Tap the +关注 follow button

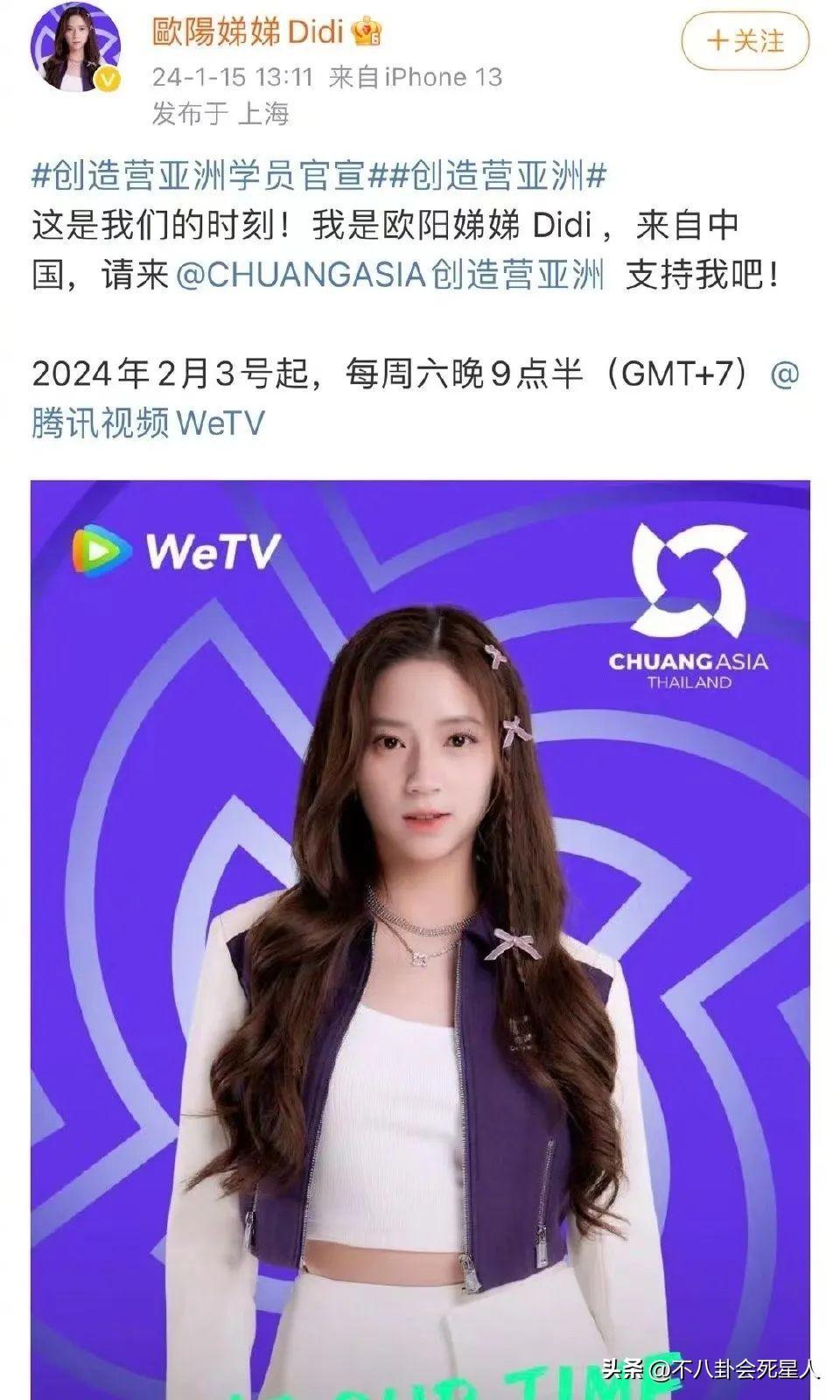pos(745,41)
